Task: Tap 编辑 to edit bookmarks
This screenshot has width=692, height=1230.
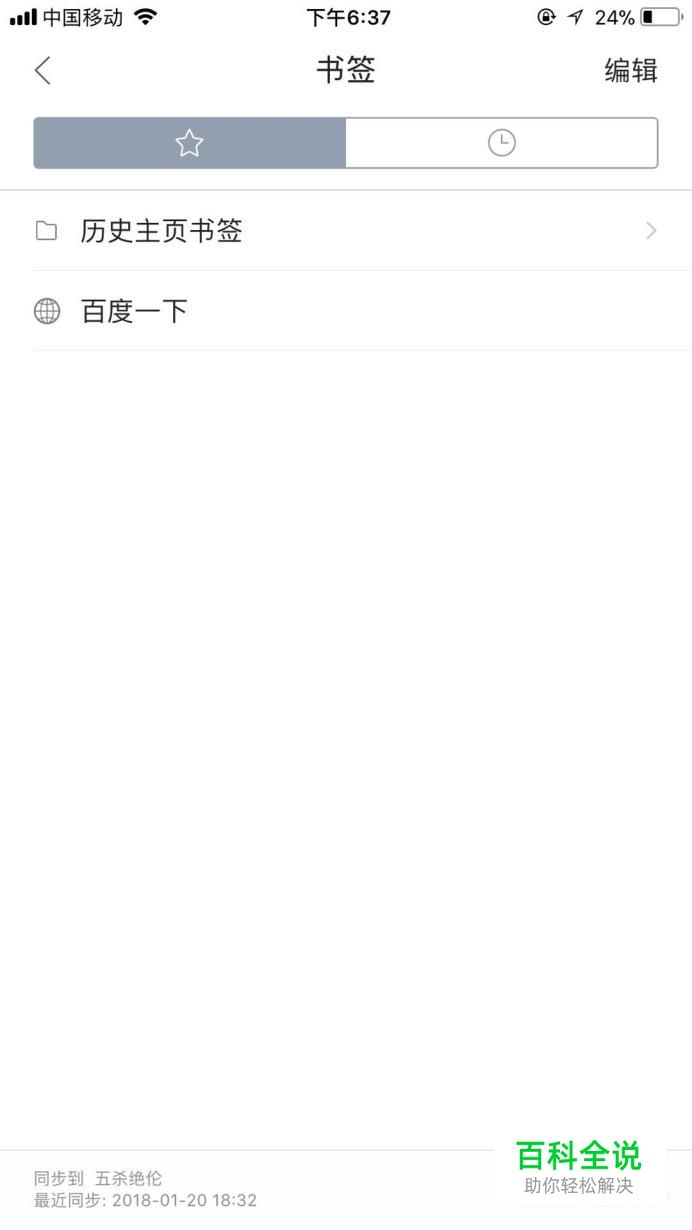Action: click(631, 71)
